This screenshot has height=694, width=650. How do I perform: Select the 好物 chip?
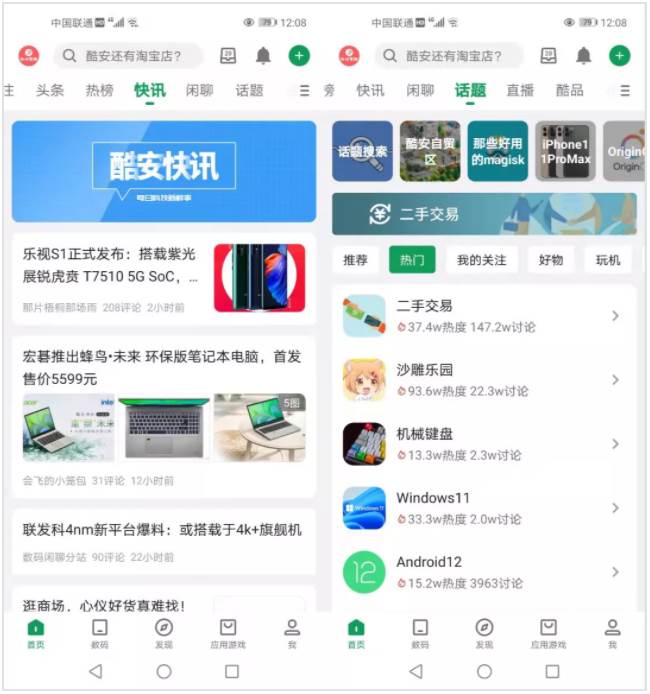[551, 260]
